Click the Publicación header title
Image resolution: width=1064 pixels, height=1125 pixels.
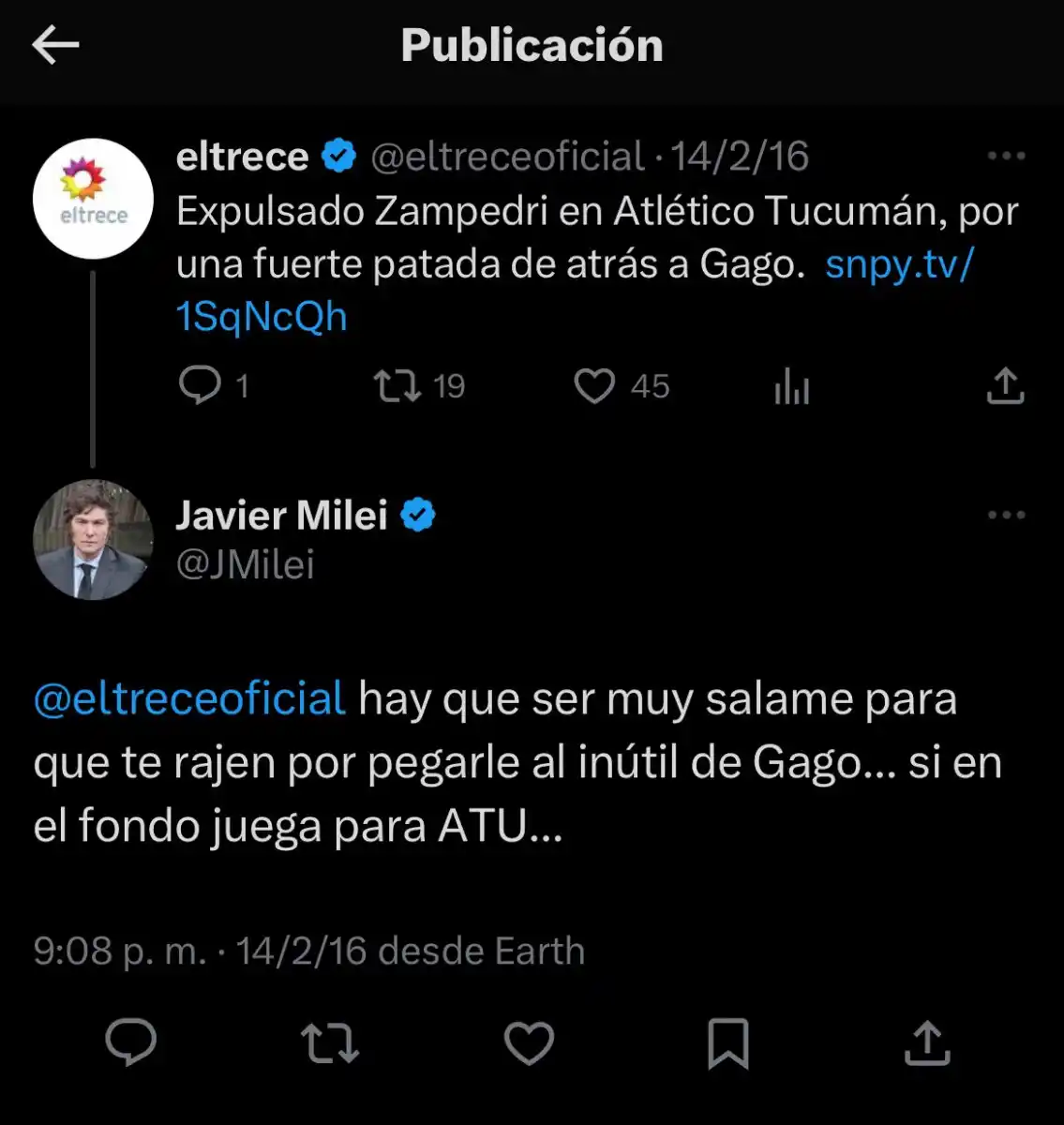pos(532,45)
